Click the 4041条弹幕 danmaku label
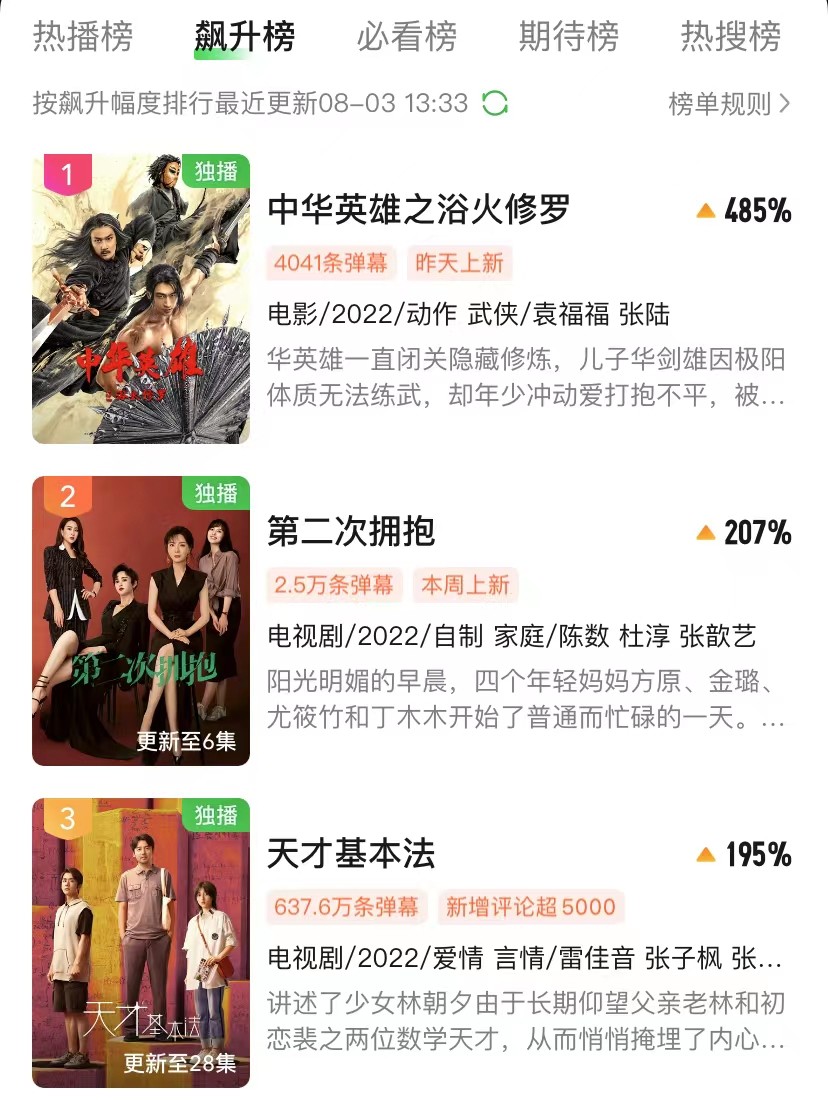828x1100 pixels. coord(331,264)
